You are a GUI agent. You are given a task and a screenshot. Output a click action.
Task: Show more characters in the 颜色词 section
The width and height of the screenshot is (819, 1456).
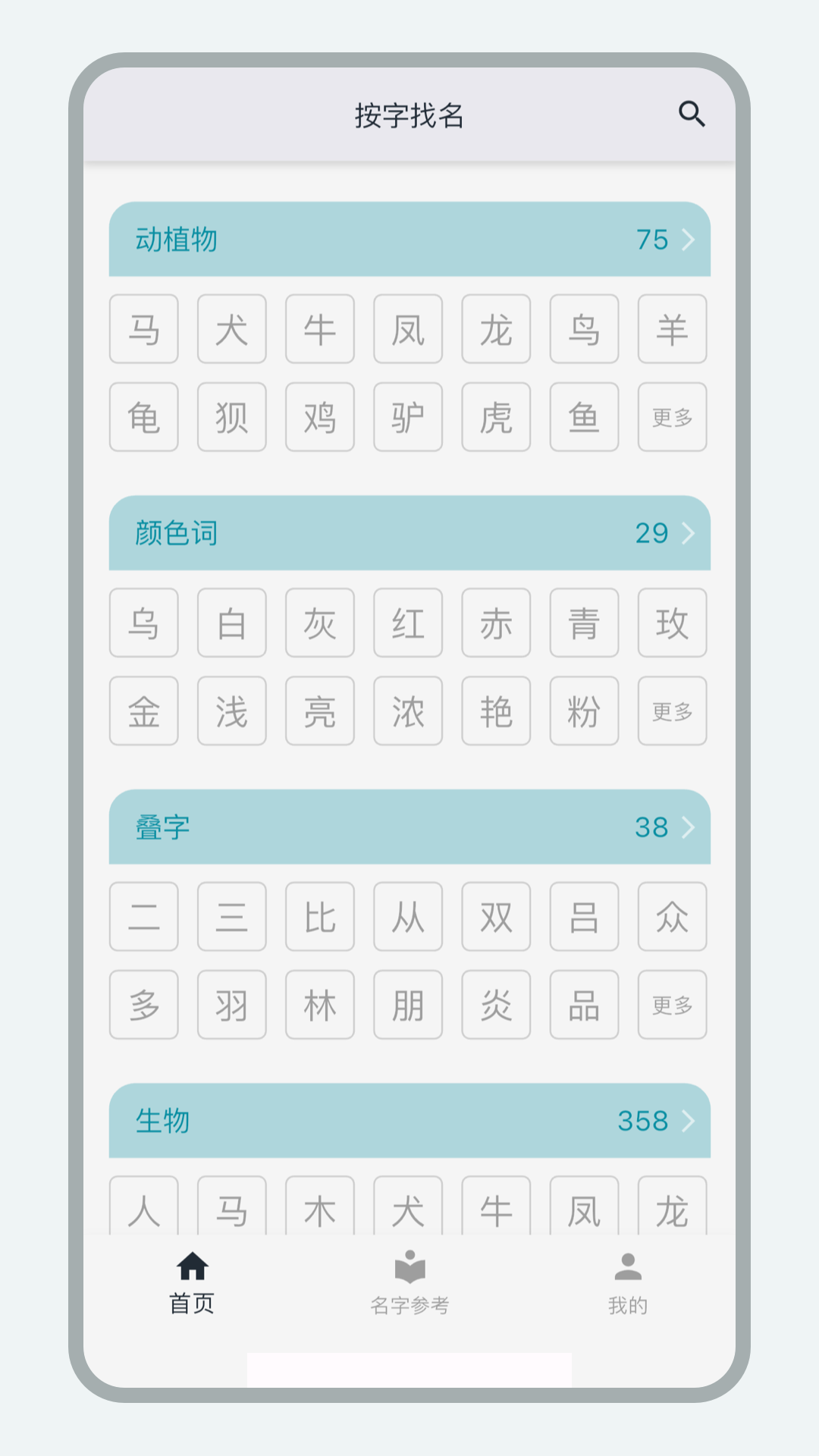tap(672, 711)
